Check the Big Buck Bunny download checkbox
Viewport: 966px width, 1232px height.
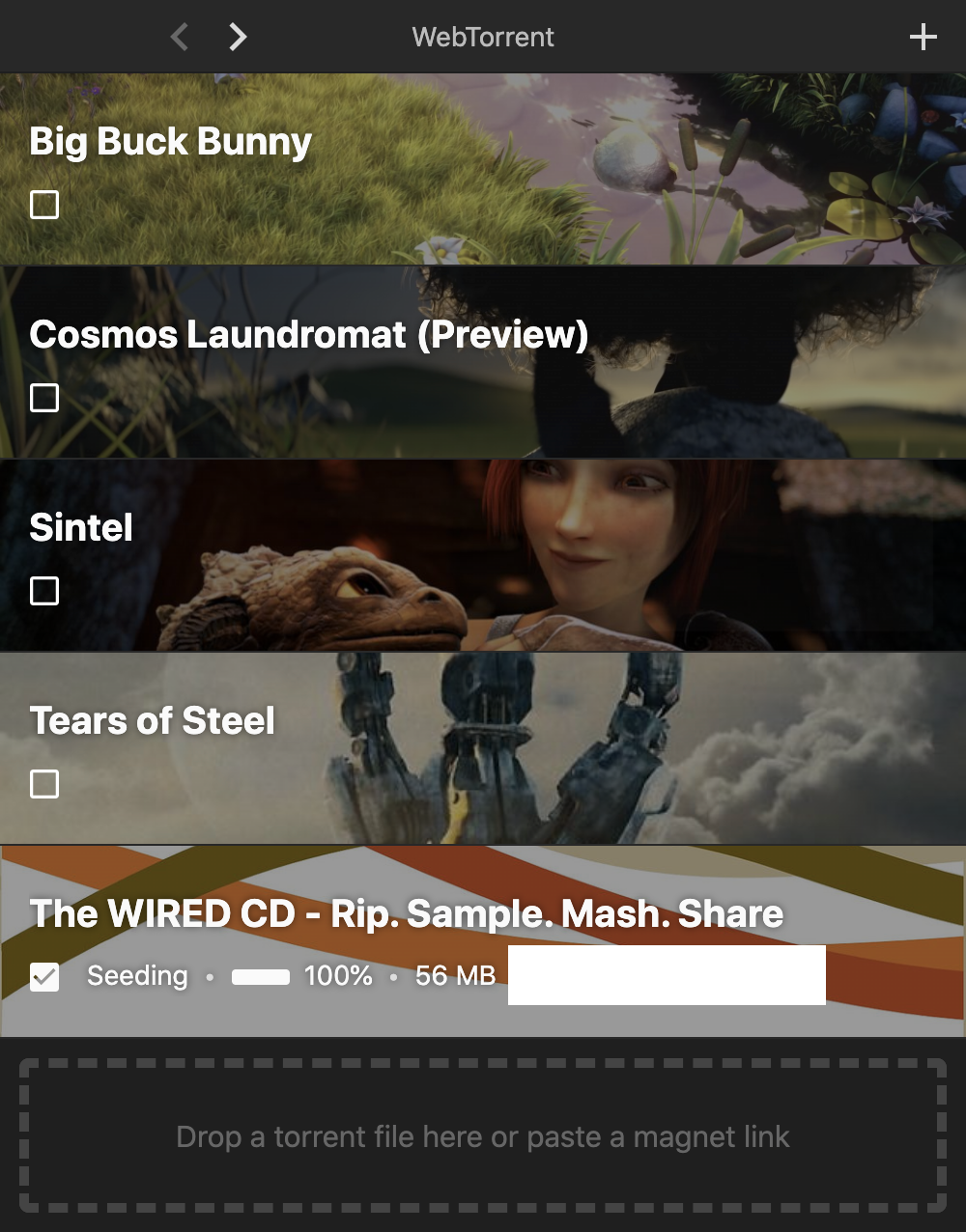[x=44, y=205]
